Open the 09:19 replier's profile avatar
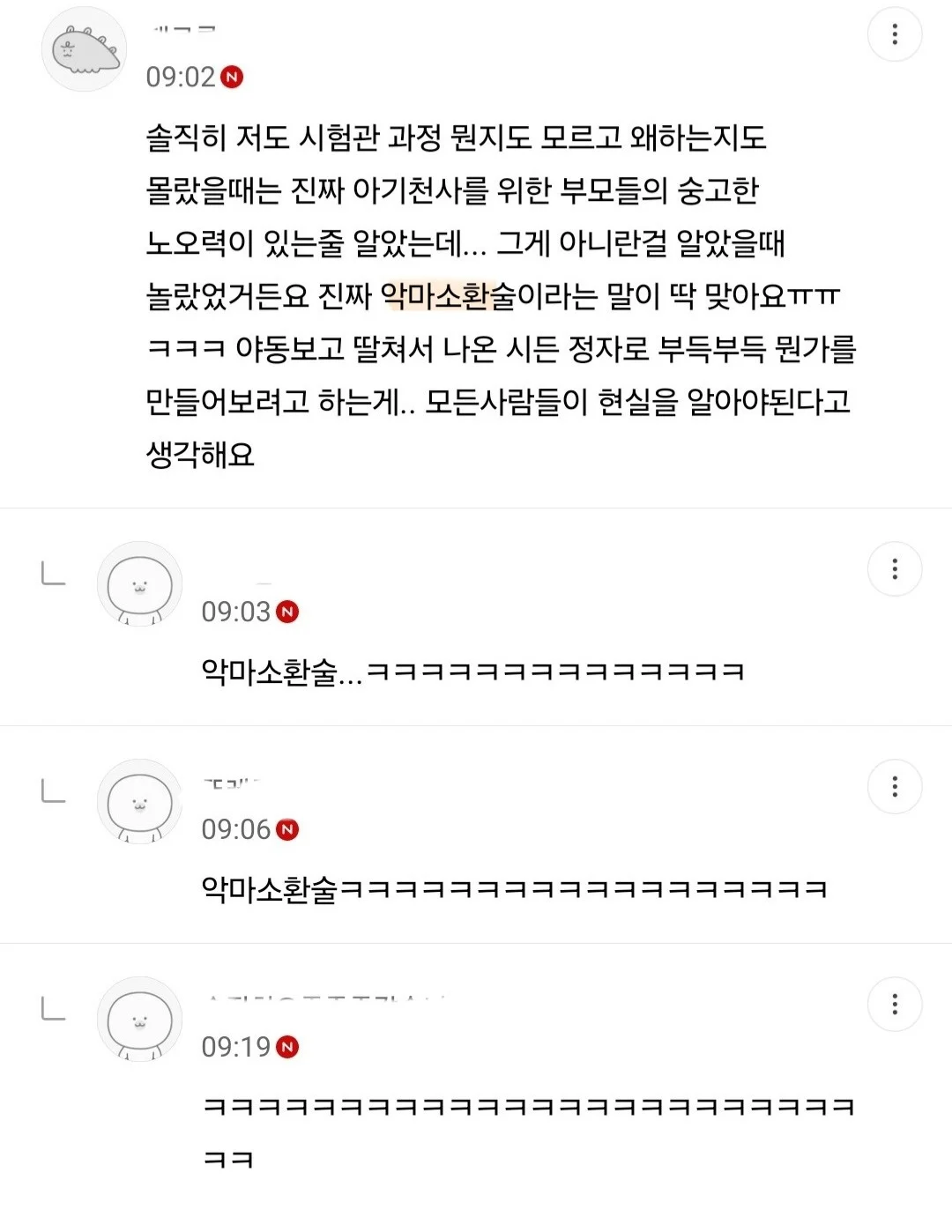 pyautogui.click(x=139, y=1020)
